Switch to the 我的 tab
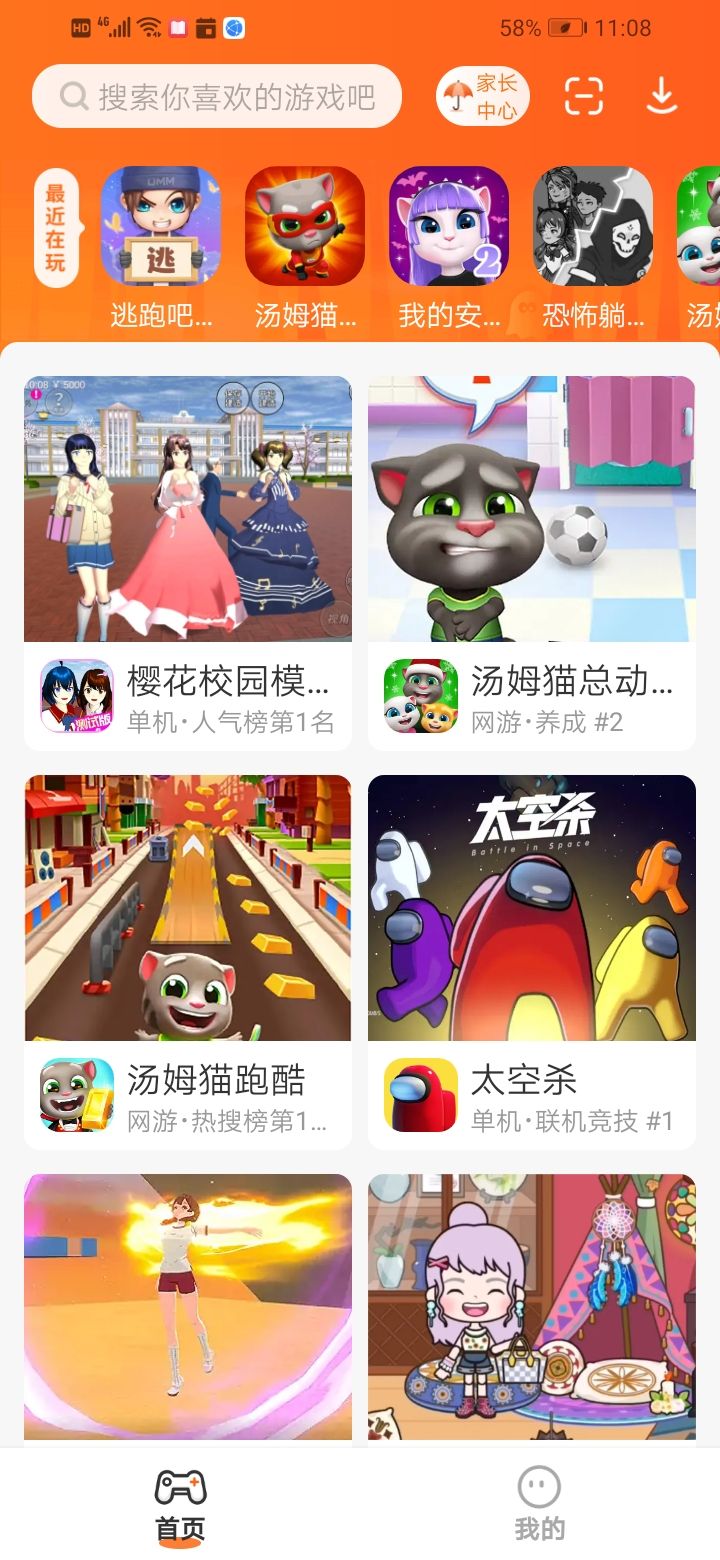Screen dimensions: 720x1560 click(x=540, y=1504)
